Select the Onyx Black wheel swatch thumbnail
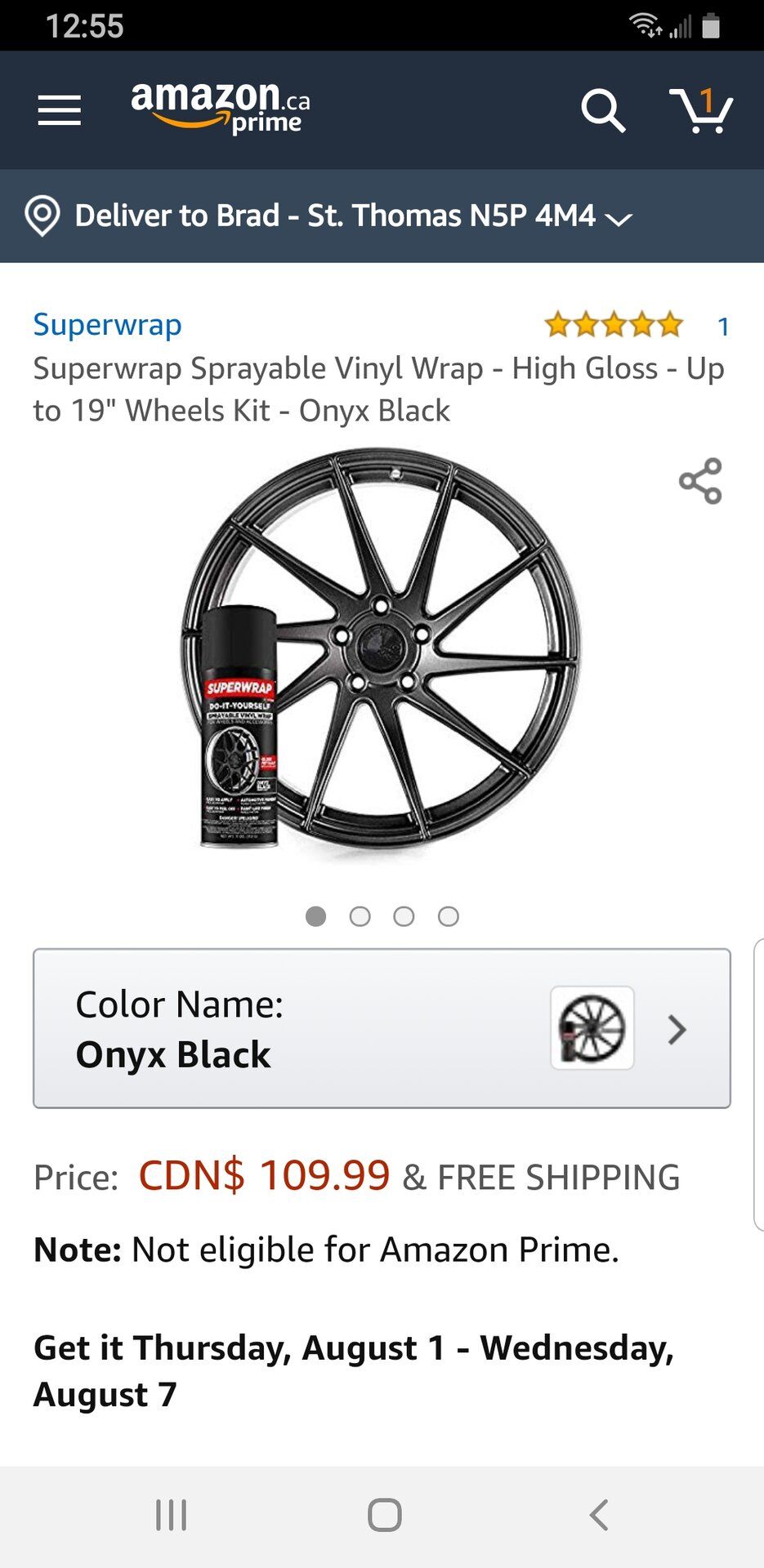Screen dimensions: 764x1568 point(592,1029)
